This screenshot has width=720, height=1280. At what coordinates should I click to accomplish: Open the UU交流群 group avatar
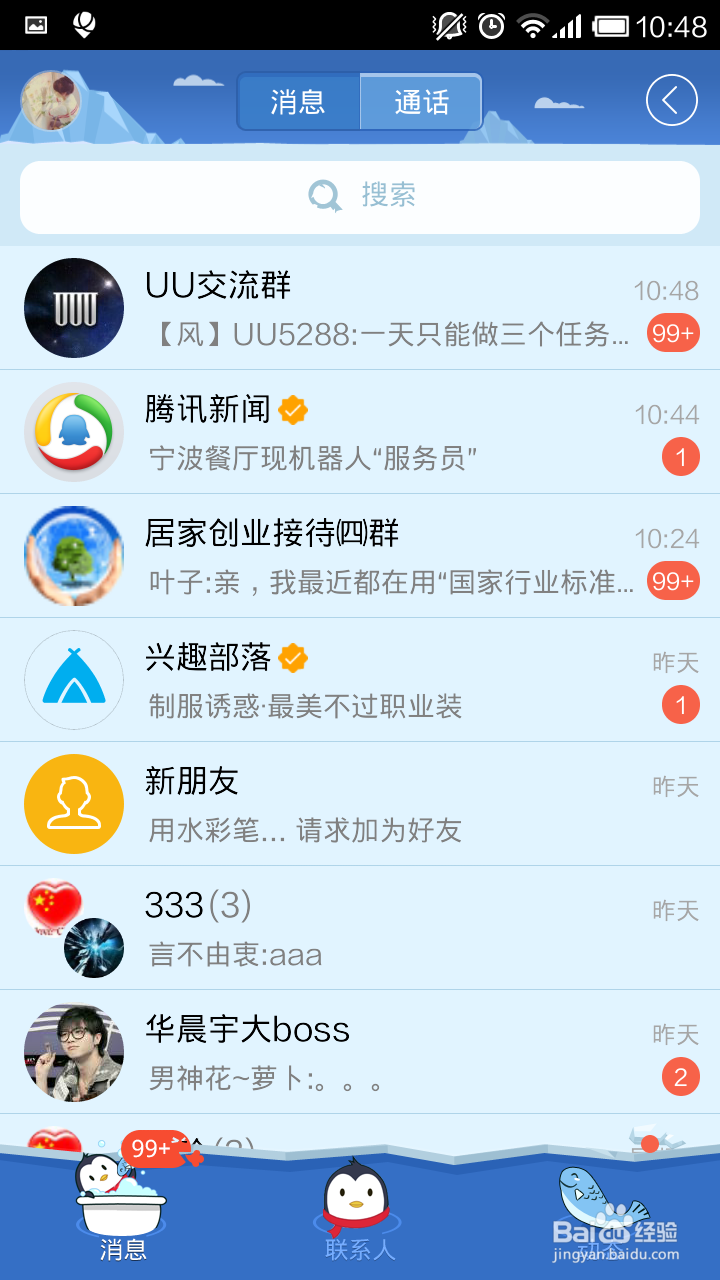tap(73, 308)
